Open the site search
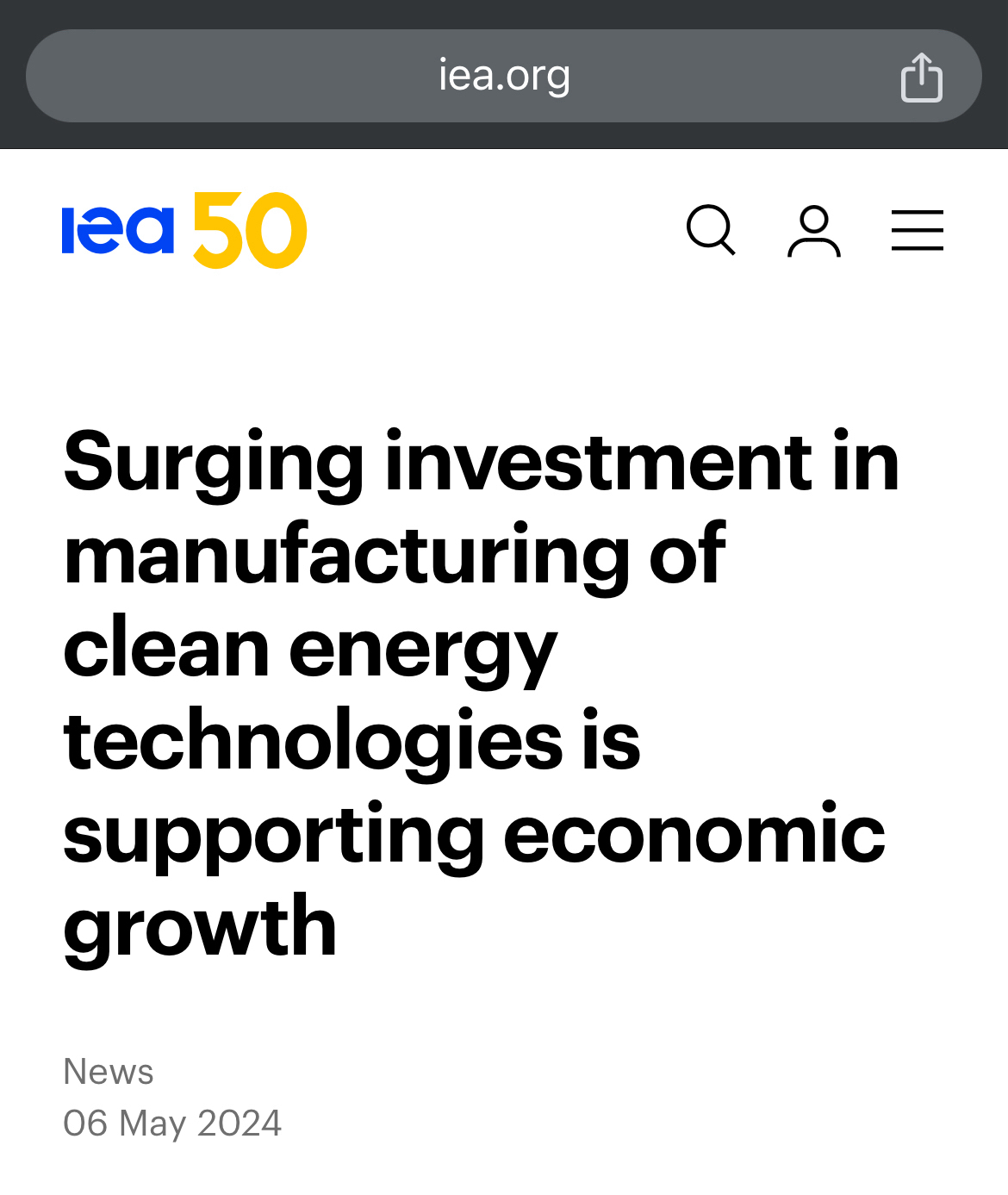The height and width of the screenshot is (1195, 1008). 711,230
